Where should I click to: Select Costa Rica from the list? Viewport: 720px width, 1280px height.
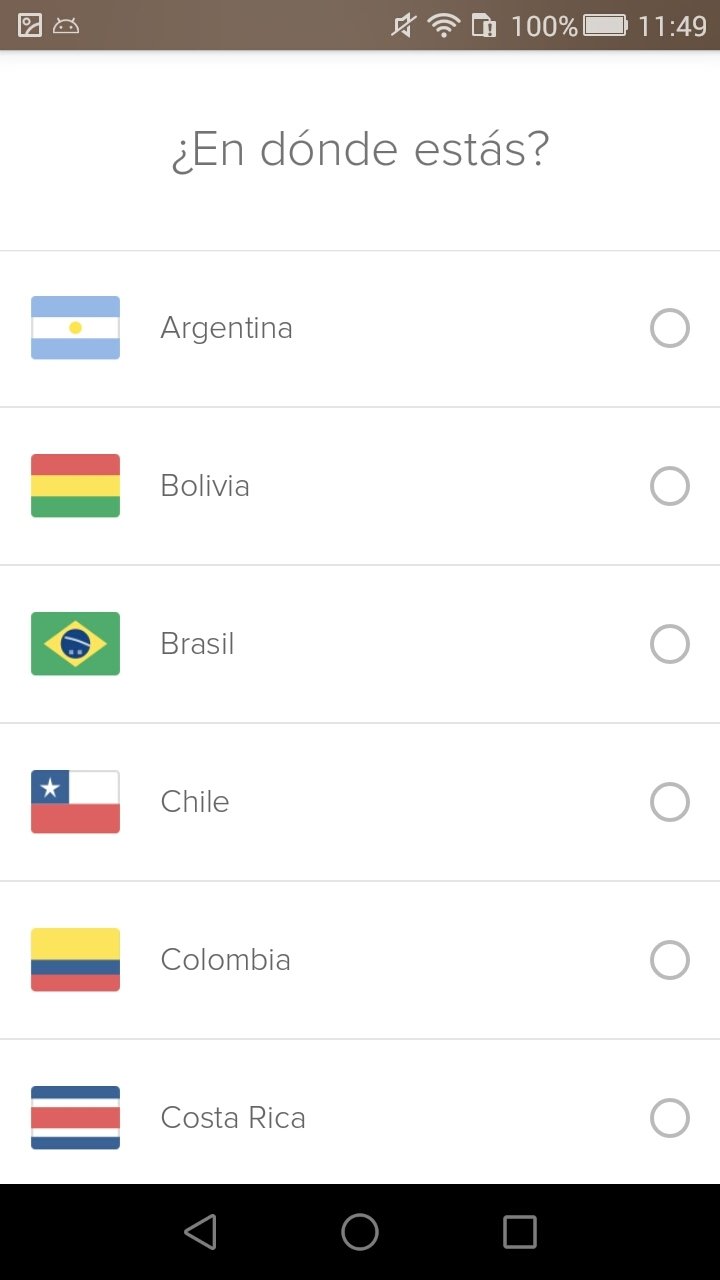(669, 1118)
